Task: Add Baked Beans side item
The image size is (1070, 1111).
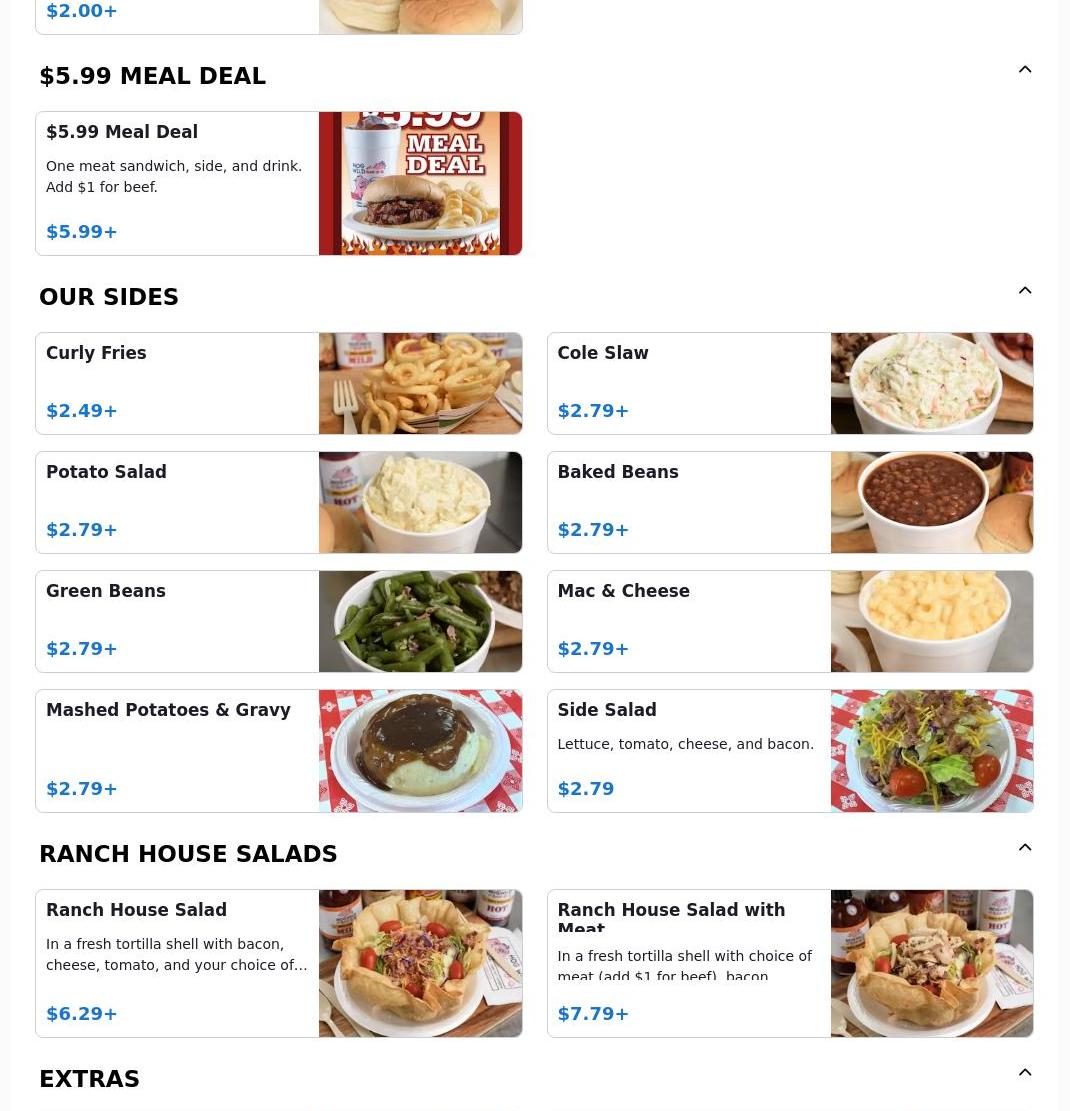Action: 789,502
